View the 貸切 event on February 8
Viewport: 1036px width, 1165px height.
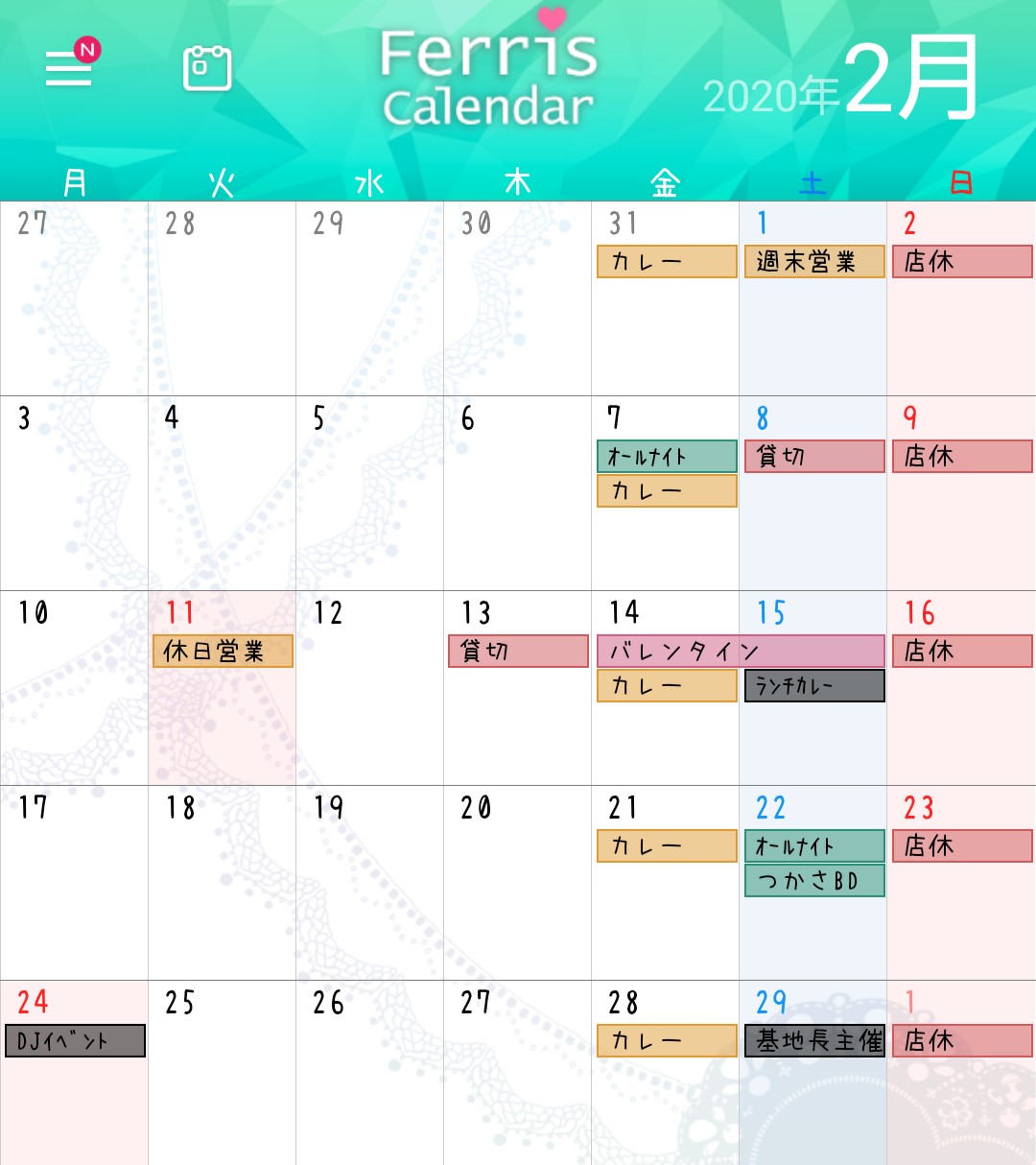[813, 457]
